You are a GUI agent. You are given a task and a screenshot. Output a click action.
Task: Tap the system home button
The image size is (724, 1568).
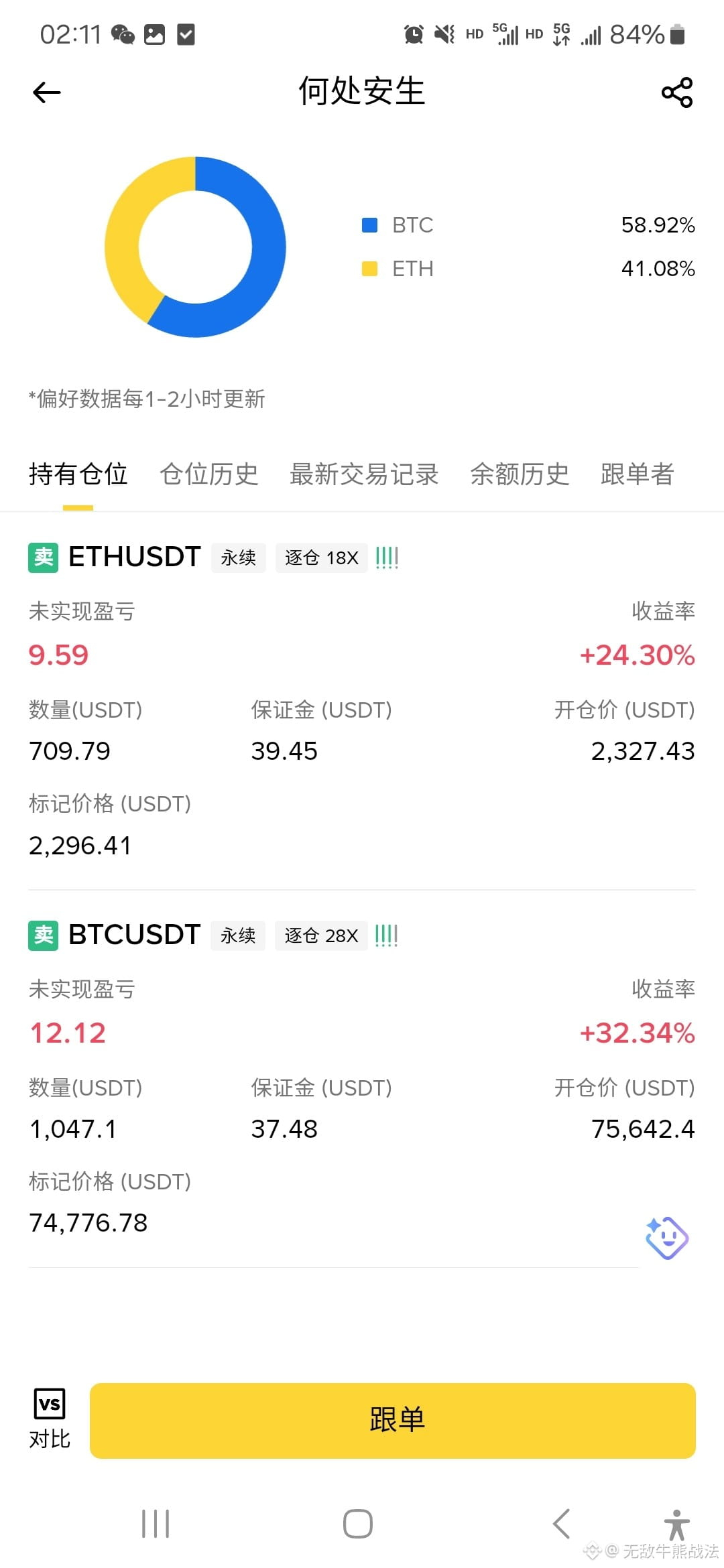(x=358, y=1524)
